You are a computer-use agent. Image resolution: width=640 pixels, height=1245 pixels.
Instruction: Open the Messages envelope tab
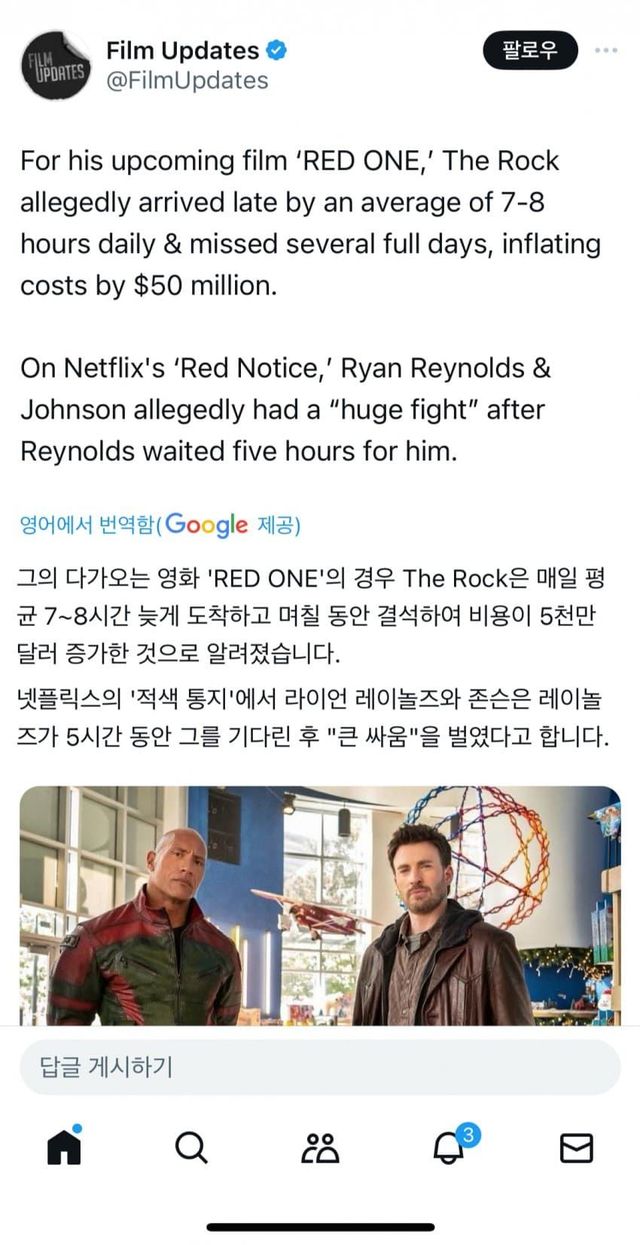click(576, 1147)
